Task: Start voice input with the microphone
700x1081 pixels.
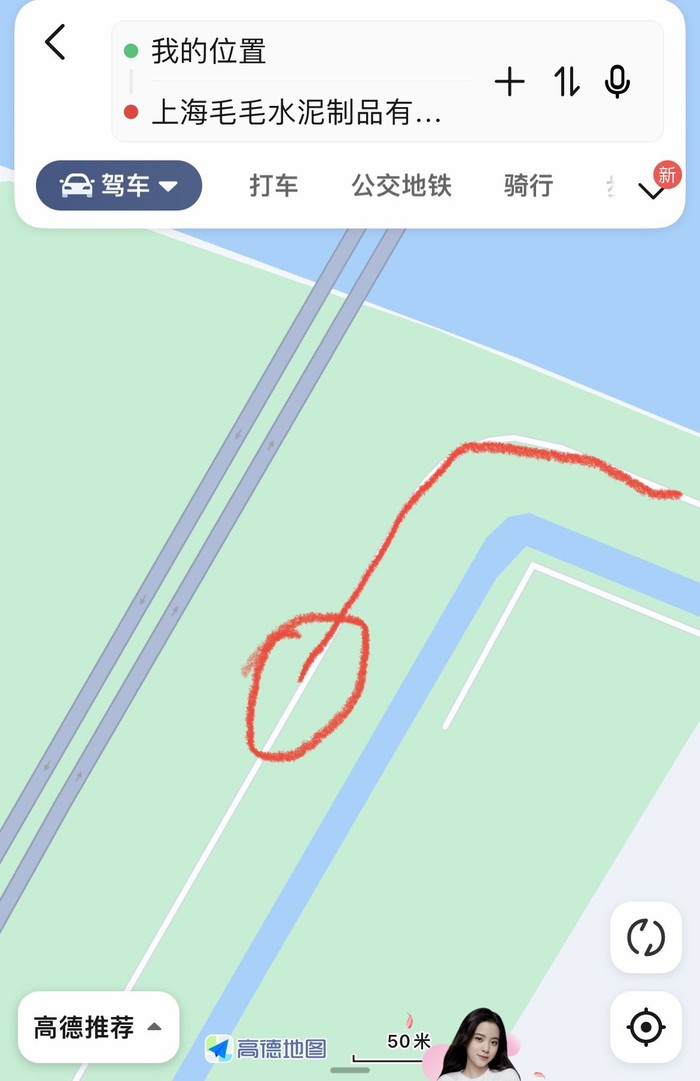Action: [618, 82]
